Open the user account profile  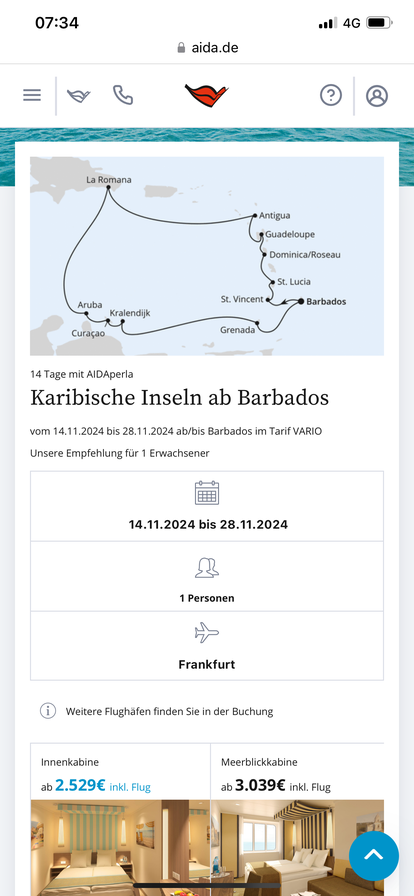tap(377, 95)
